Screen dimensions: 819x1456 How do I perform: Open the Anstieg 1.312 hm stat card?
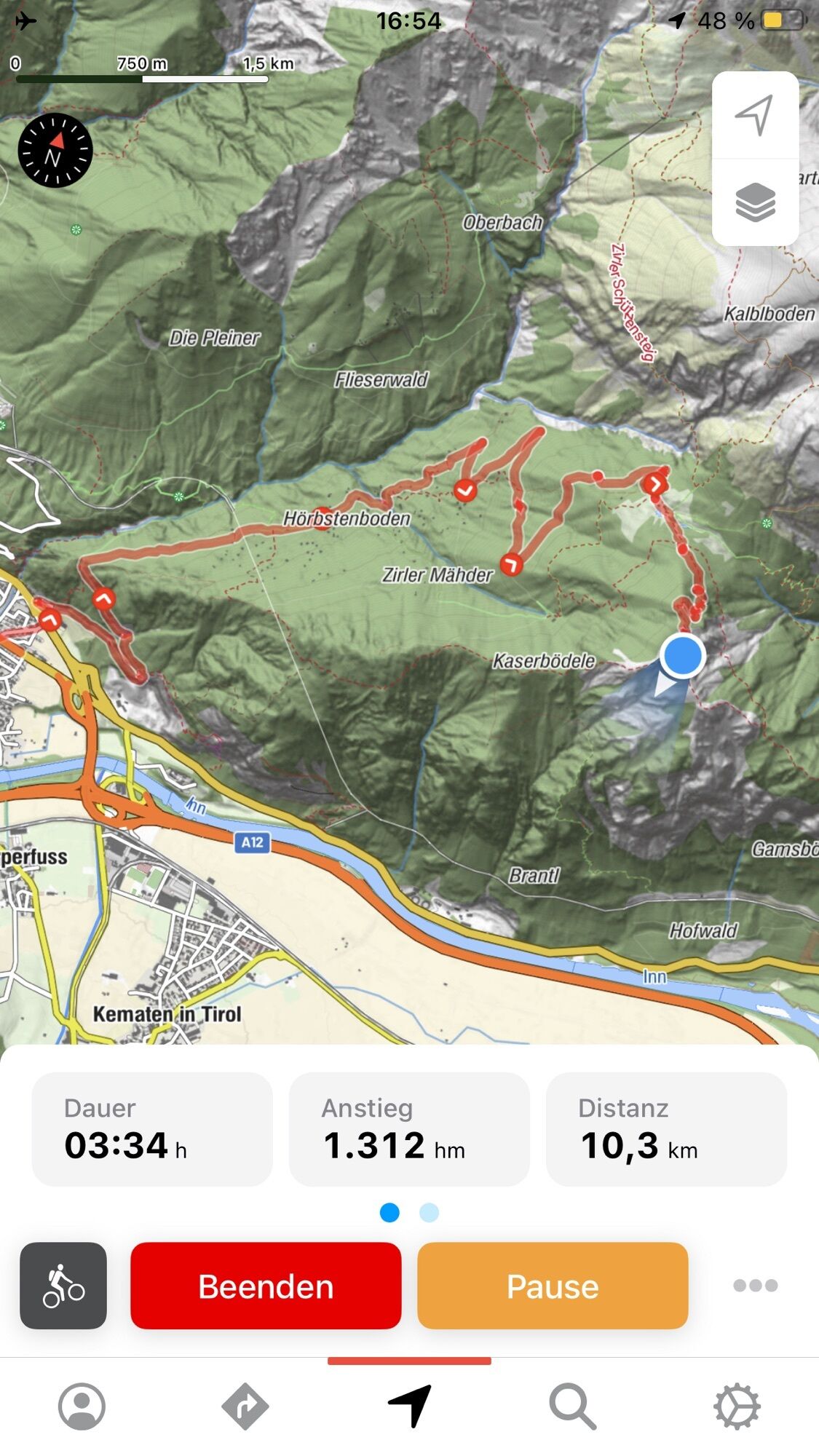tap(409, 1128)
